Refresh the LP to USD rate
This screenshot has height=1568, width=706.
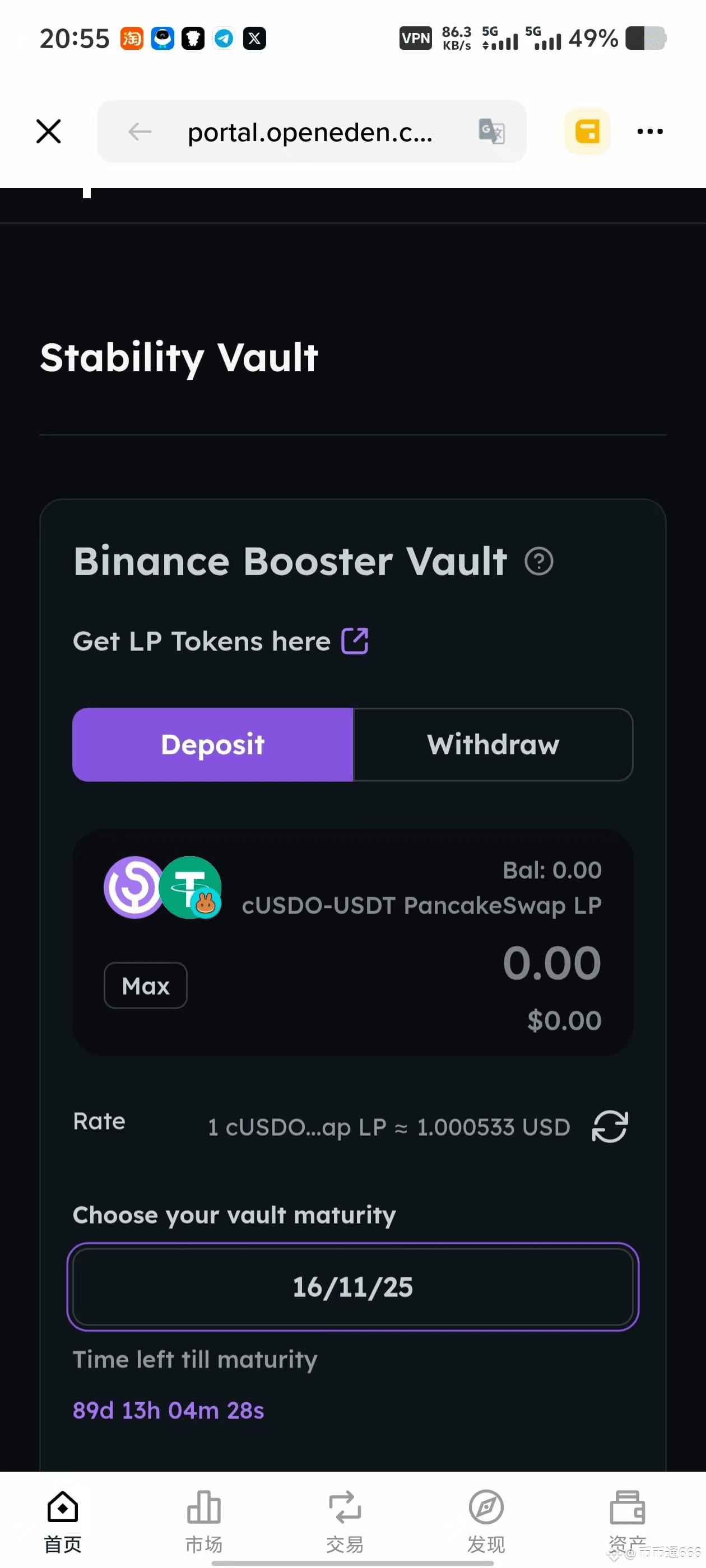609,1127
